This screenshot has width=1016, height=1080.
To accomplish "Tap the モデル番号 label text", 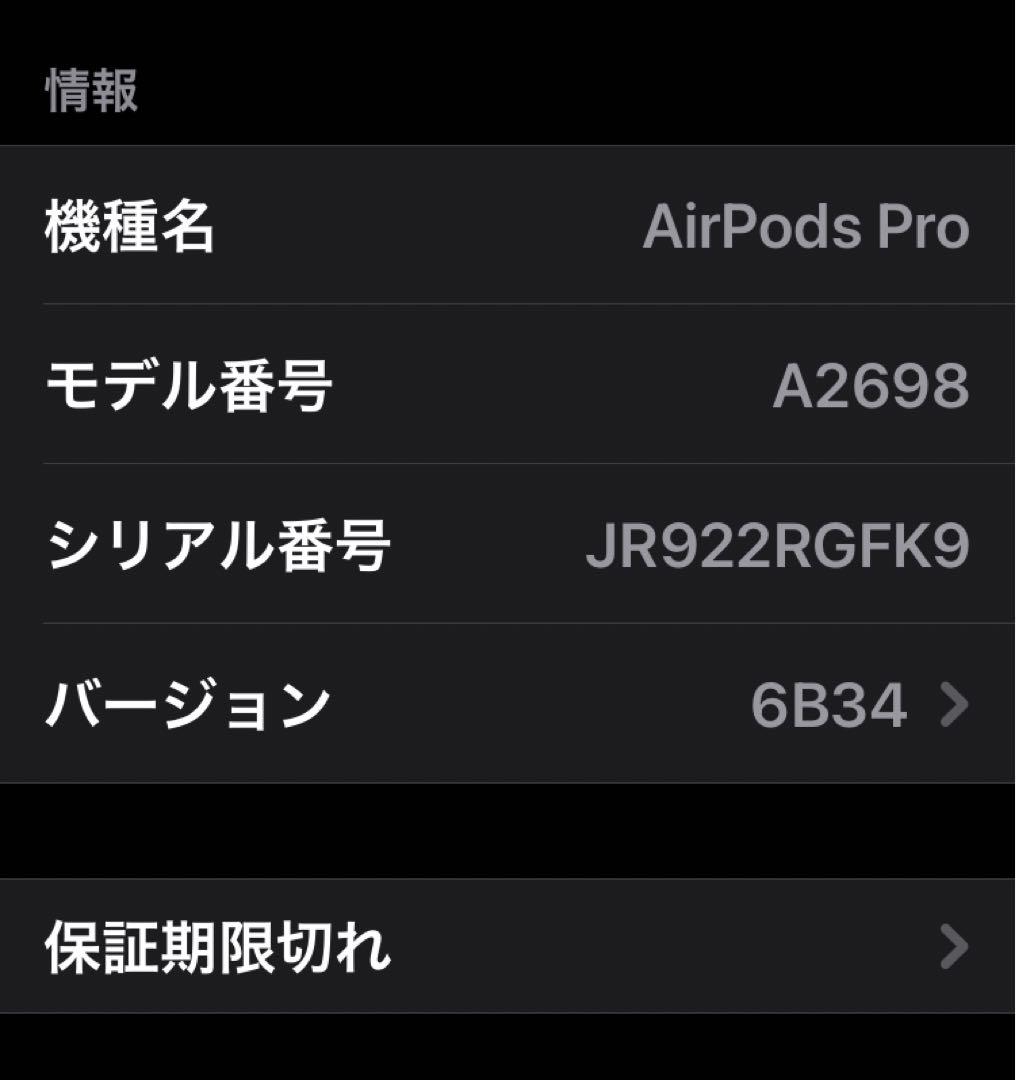I will coord(188,385).
